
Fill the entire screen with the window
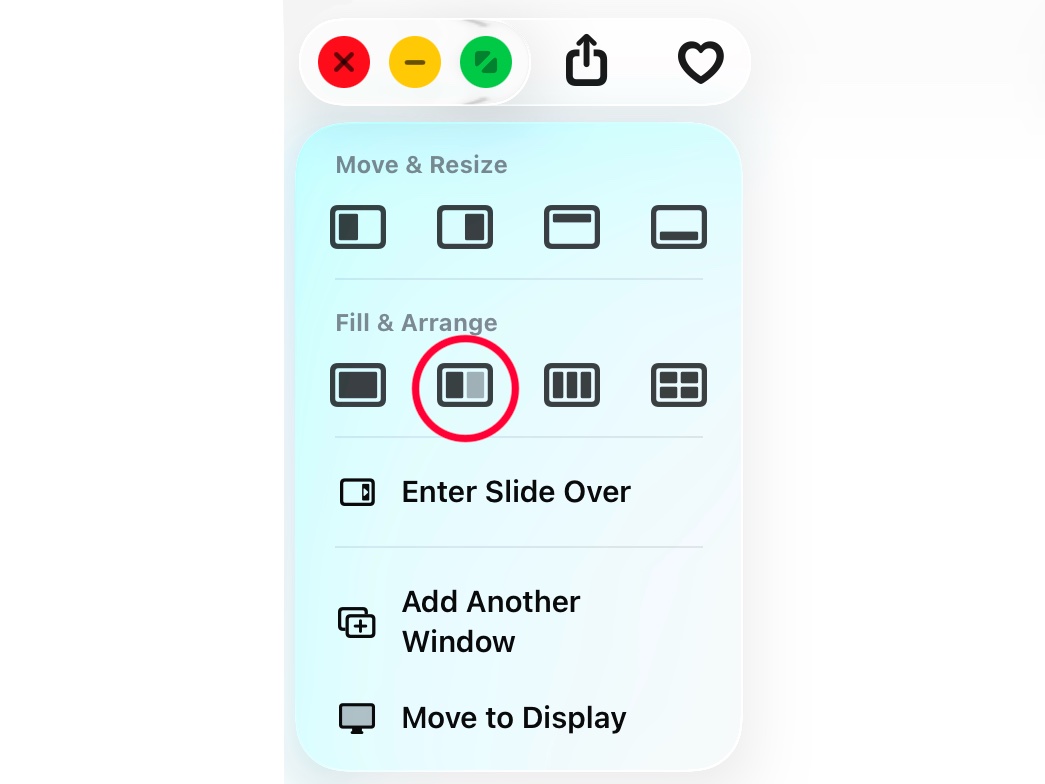click(358, 385)
